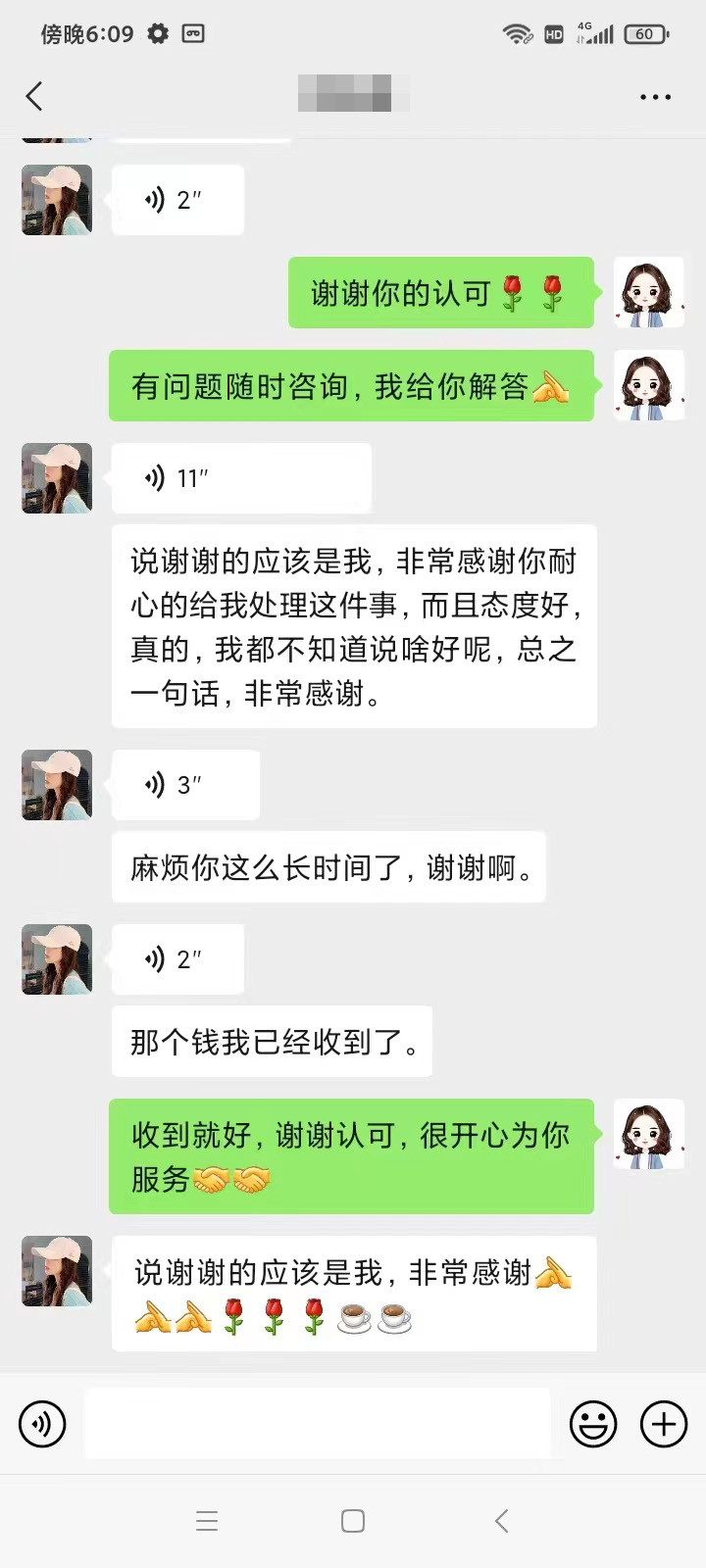Select the message '那个钱我已经收到了。'
This screenshot has width=706, height=1568.
coord(272,1042)
